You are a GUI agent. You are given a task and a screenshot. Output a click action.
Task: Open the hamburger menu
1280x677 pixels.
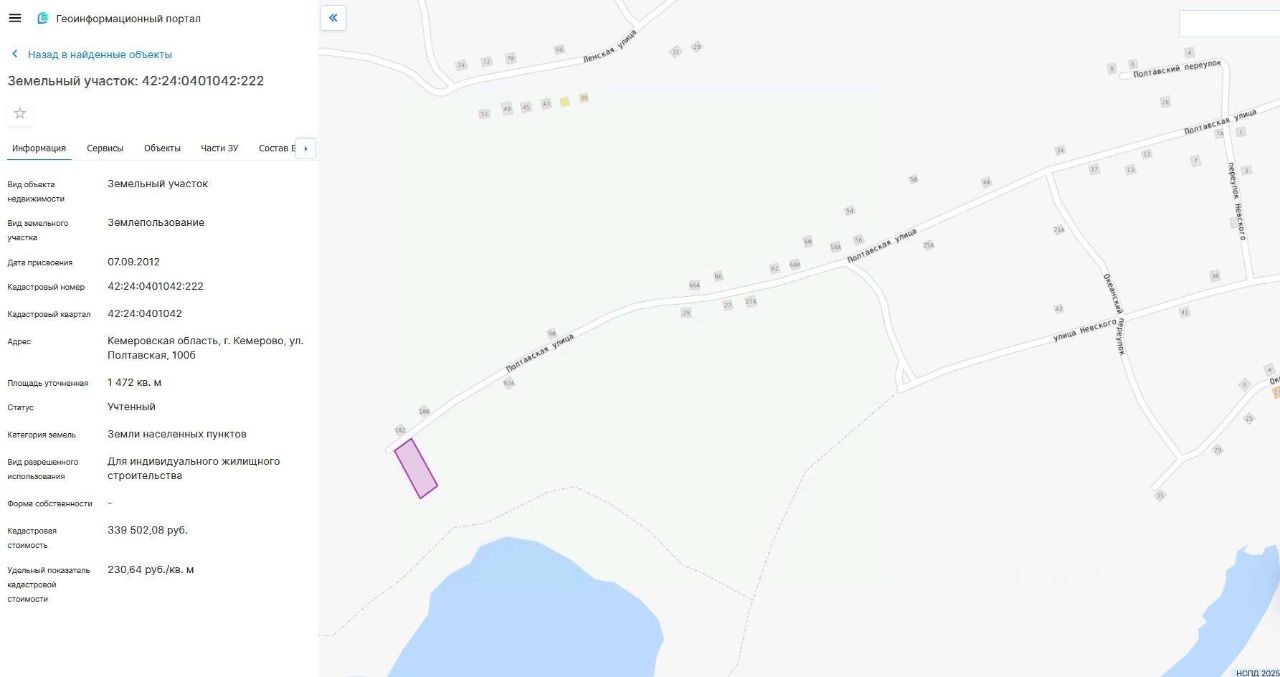tap(15, 18)
